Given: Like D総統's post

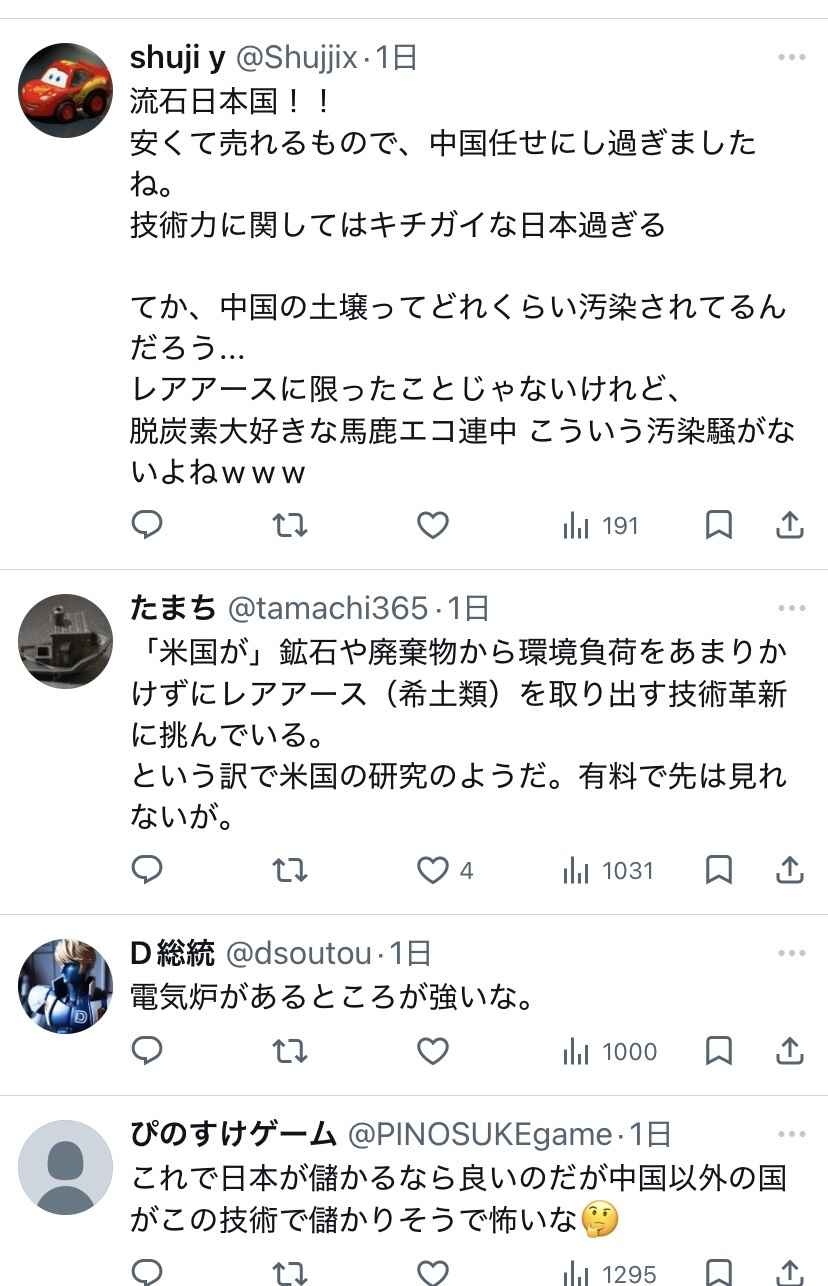Looking at the screenshot, I should tap(432, 1051).
